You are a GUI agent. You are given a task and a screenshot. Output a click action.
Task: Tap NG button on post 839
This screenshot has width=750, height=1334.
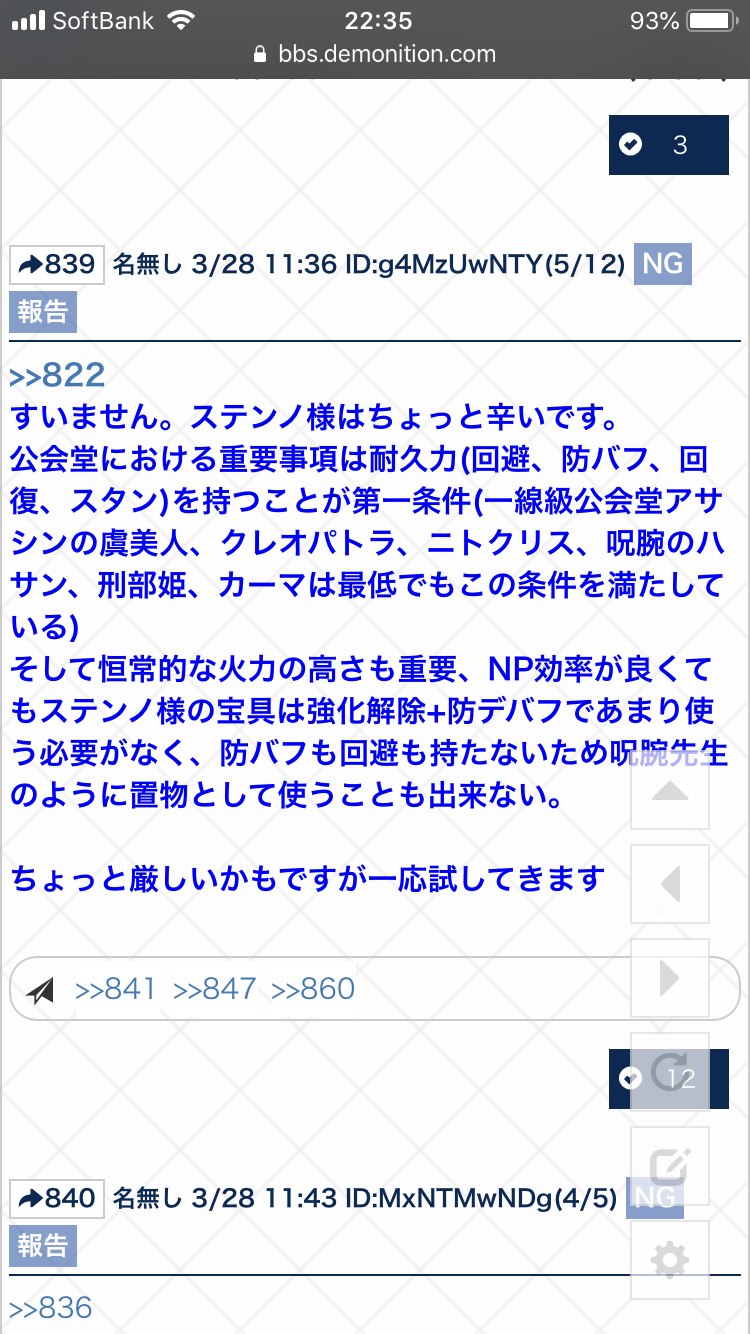coord(662,264)
